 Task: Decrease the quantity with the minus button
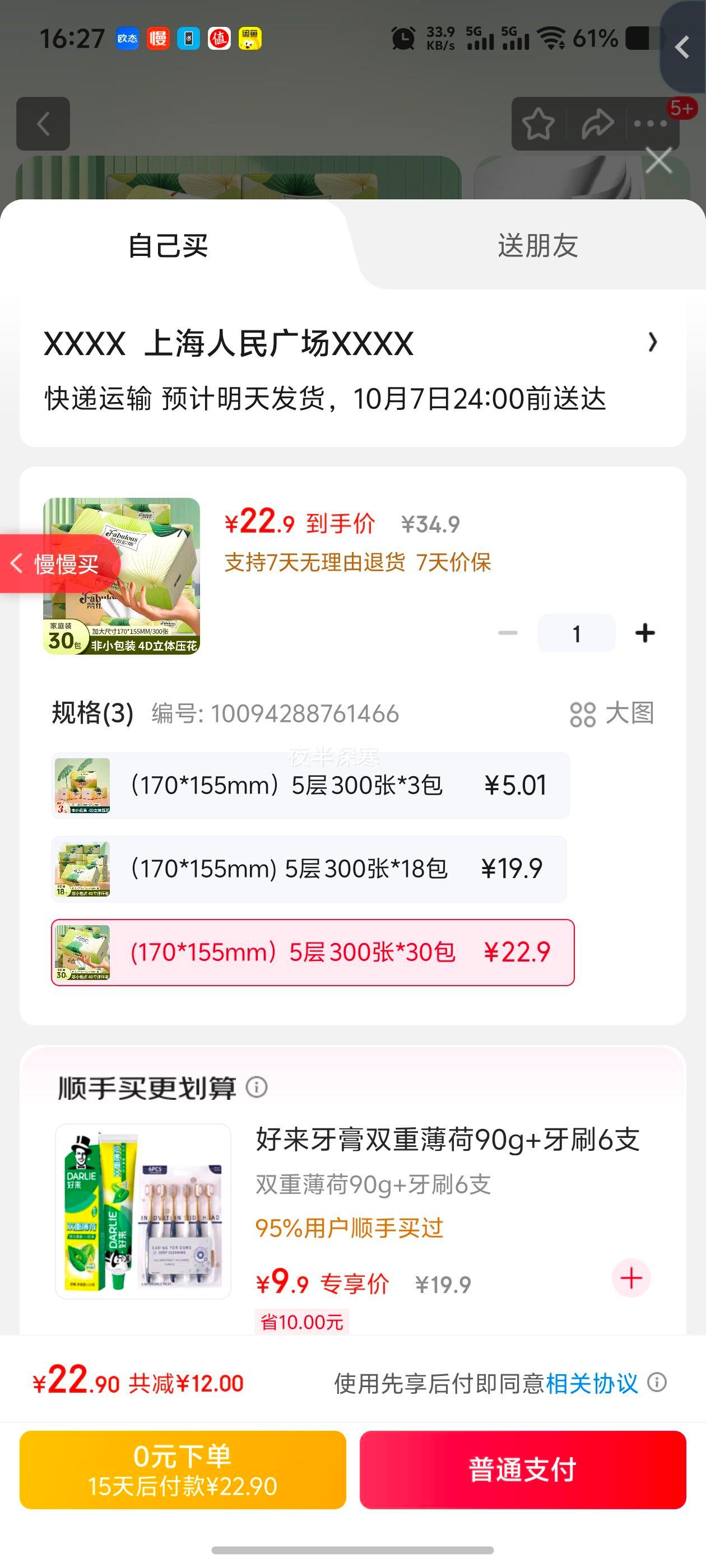508,633
